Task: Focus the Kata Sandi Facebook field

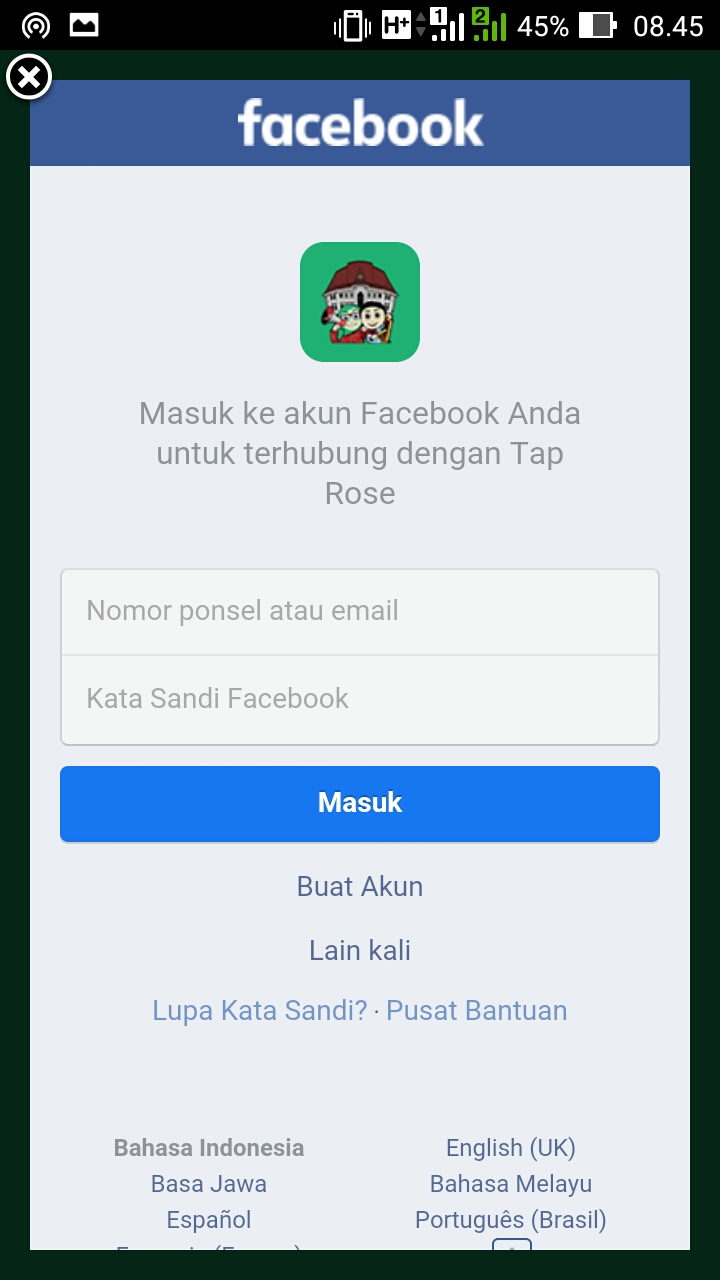Action: tap(360, 700)
